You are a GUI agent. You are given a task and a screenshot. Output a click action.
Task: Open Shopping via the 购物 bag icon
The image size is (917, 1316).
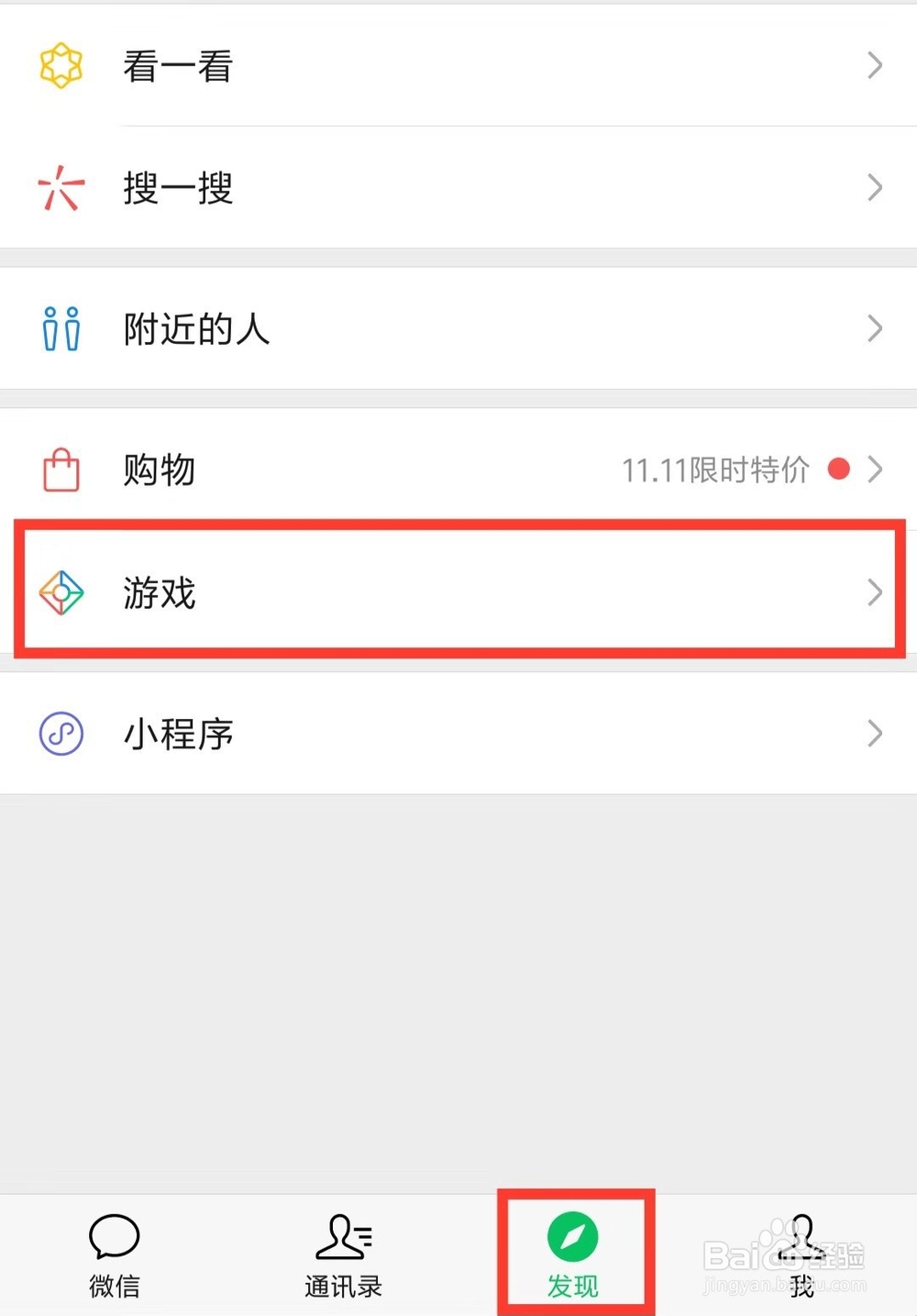coord(60,469)
